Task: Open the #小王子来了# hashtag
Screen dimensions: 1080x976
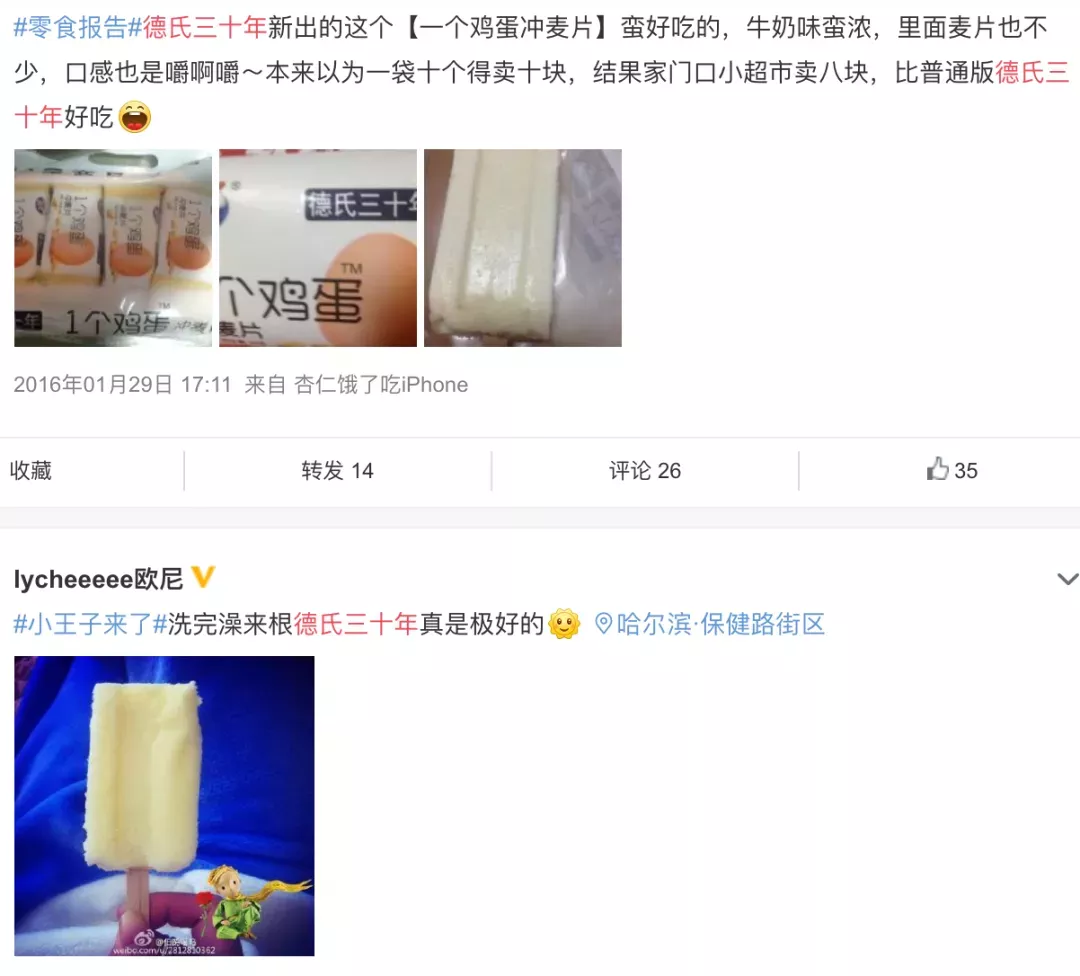Action: pyautogui.click(x=89, y=625)
